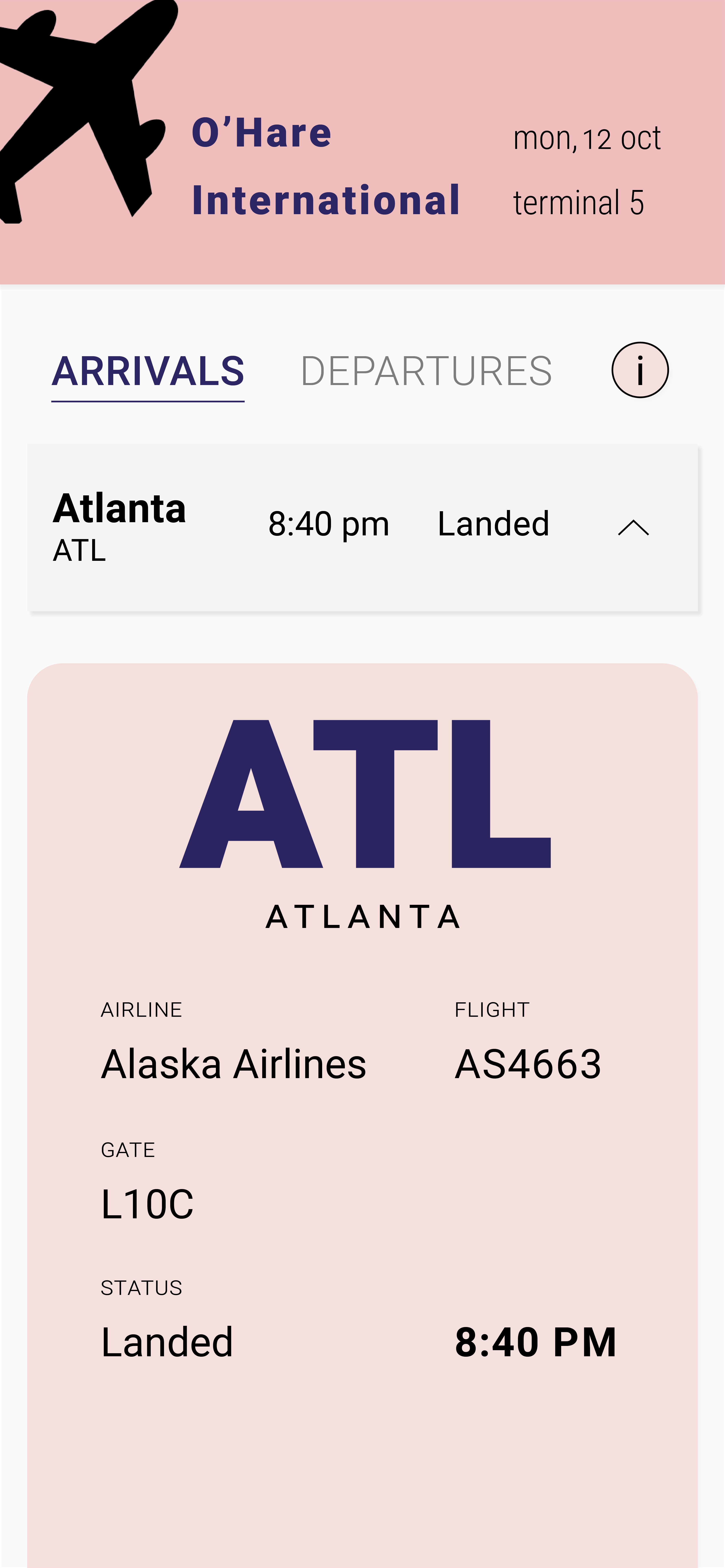Collapse the Atlanta flight details chevron

tap(633, 527)
